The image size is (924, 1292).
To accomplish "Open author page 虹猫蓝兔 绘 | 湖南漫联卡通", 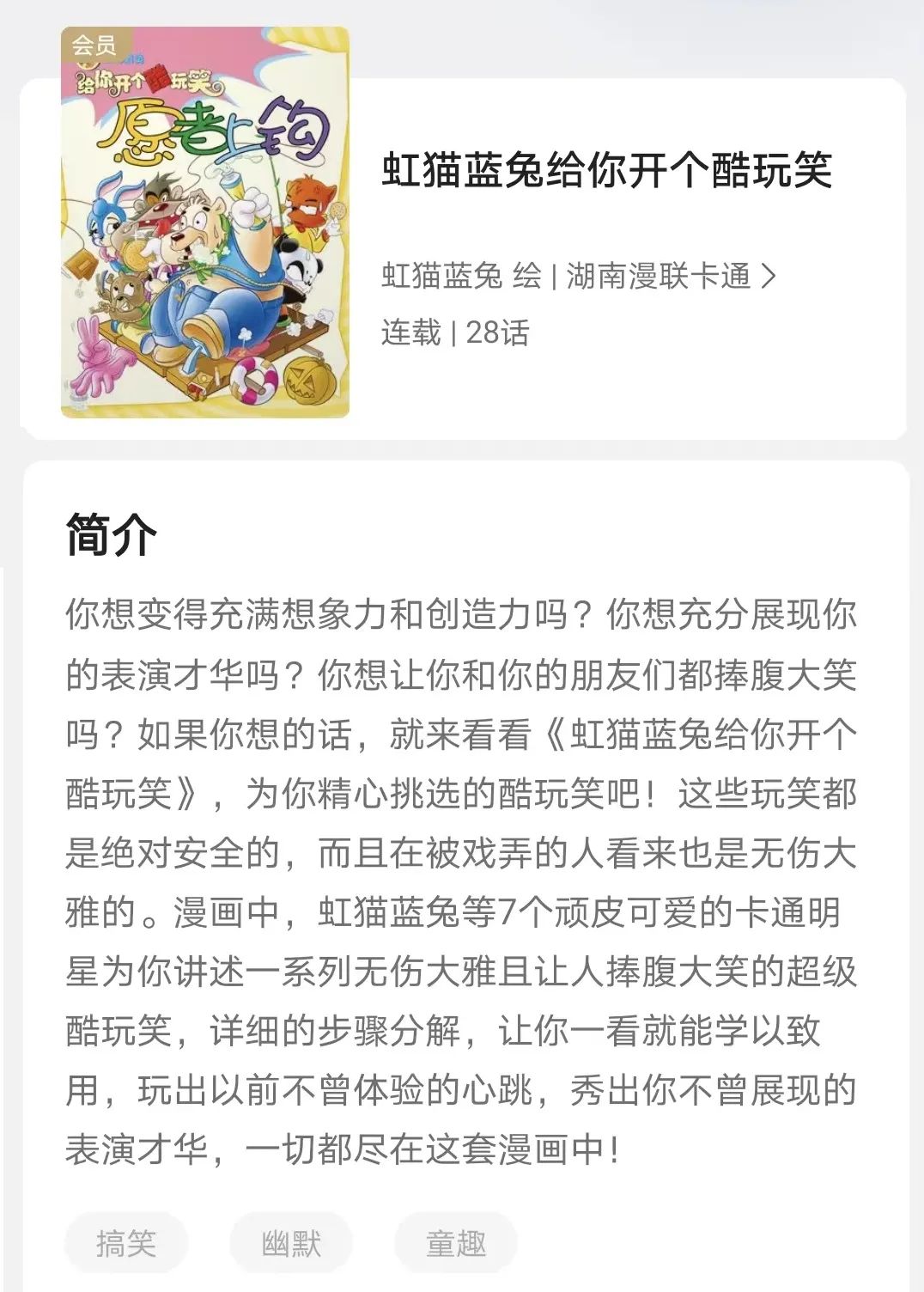I will point(578,277).
